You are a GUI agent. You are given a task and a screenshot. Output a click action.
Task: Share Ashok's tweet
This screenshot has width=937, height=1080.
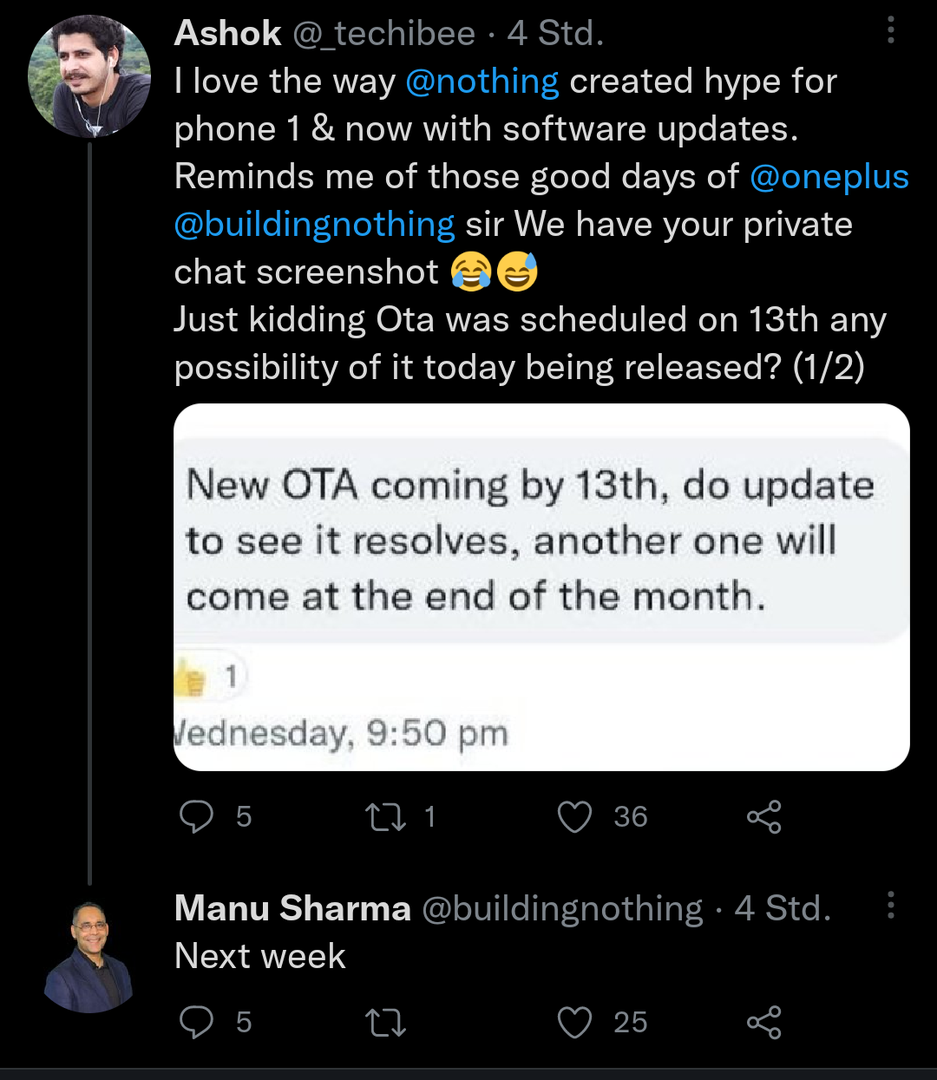764,818
